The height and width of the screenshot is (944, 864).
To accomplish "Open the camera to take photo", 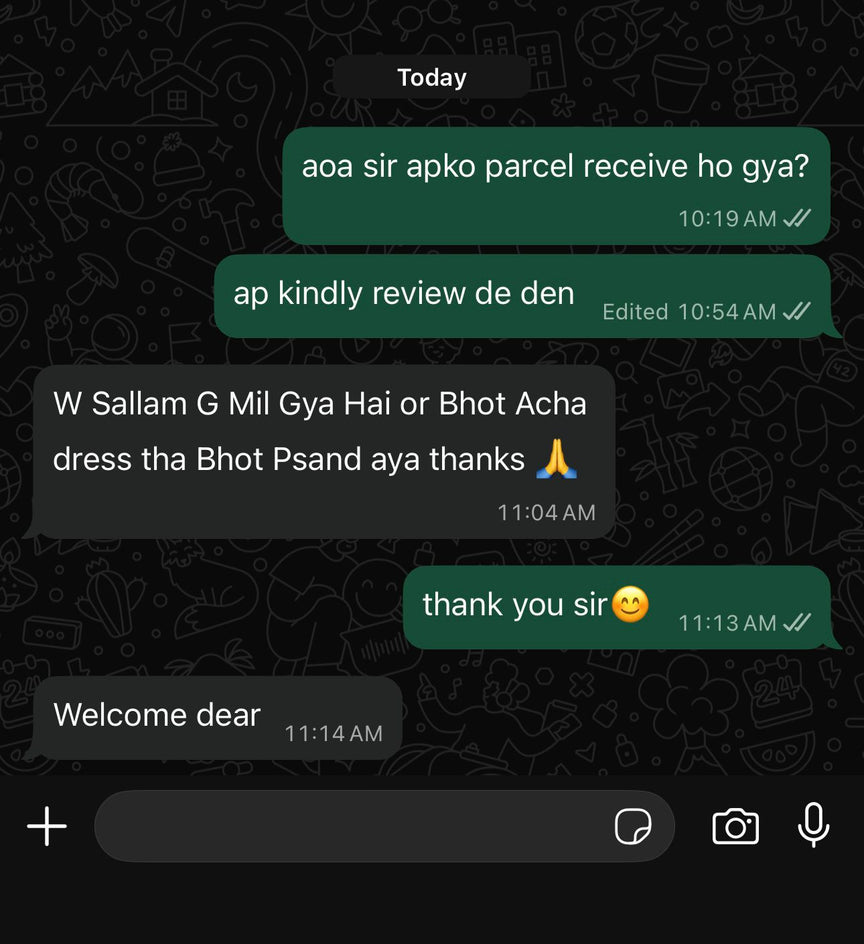I will (735, 827).
